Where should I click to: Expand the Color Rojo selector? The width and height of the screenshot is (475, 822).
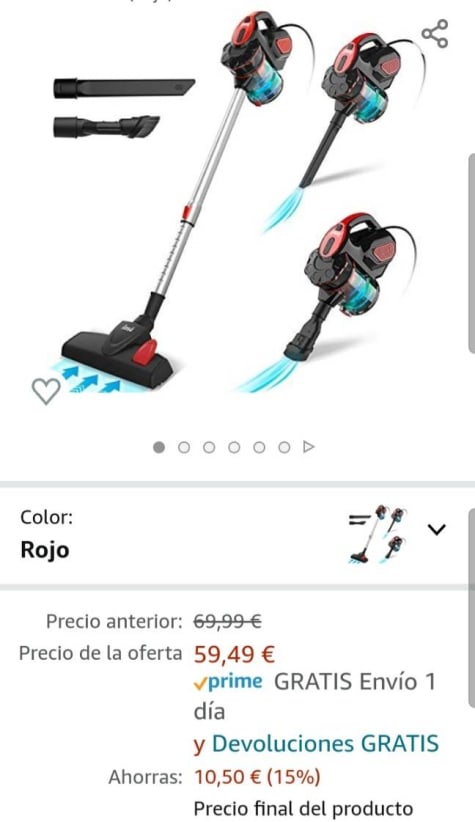pyautogui.click(x=233, y=534)
